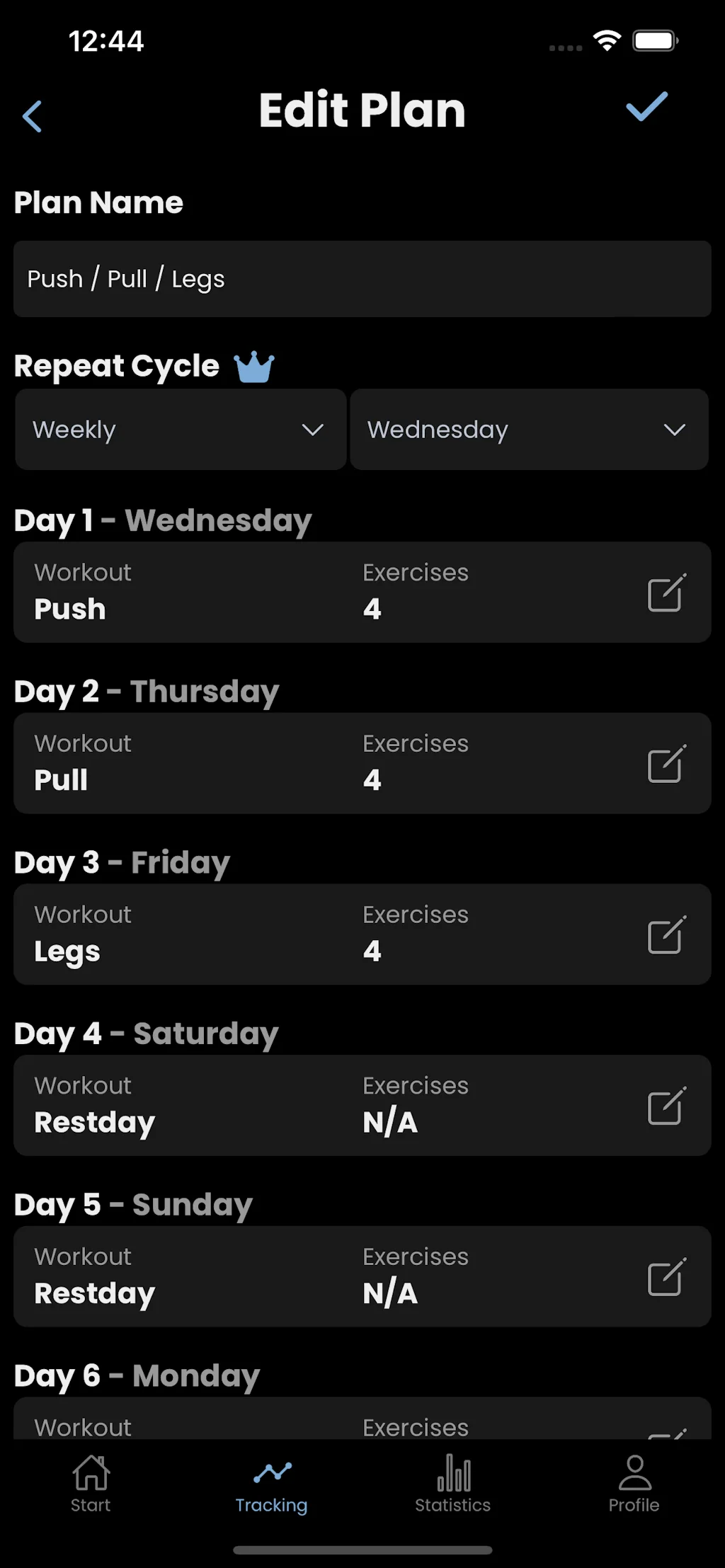Tap the Push / Pull / Legs name field
Screen dimensions: 725x1568
coord(362,279)
